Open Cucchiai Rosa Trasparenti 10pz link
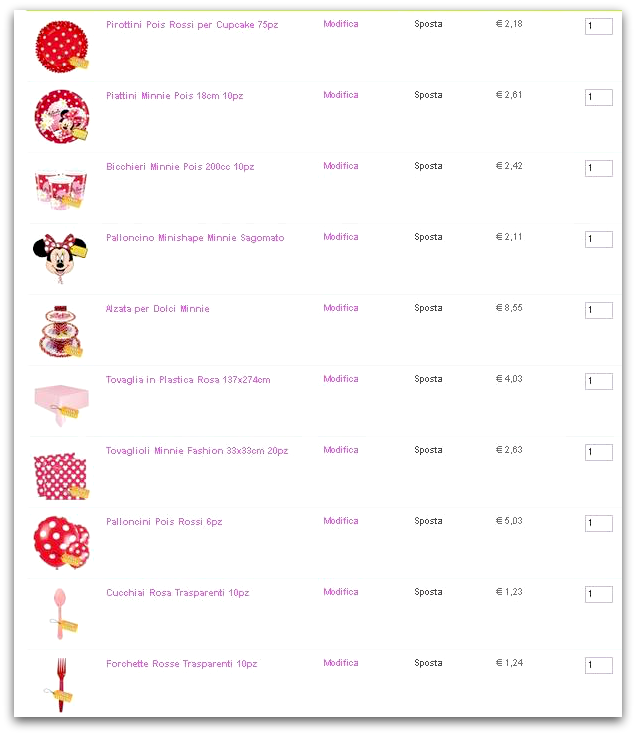636x735 pixels. [x=177, y=593]
